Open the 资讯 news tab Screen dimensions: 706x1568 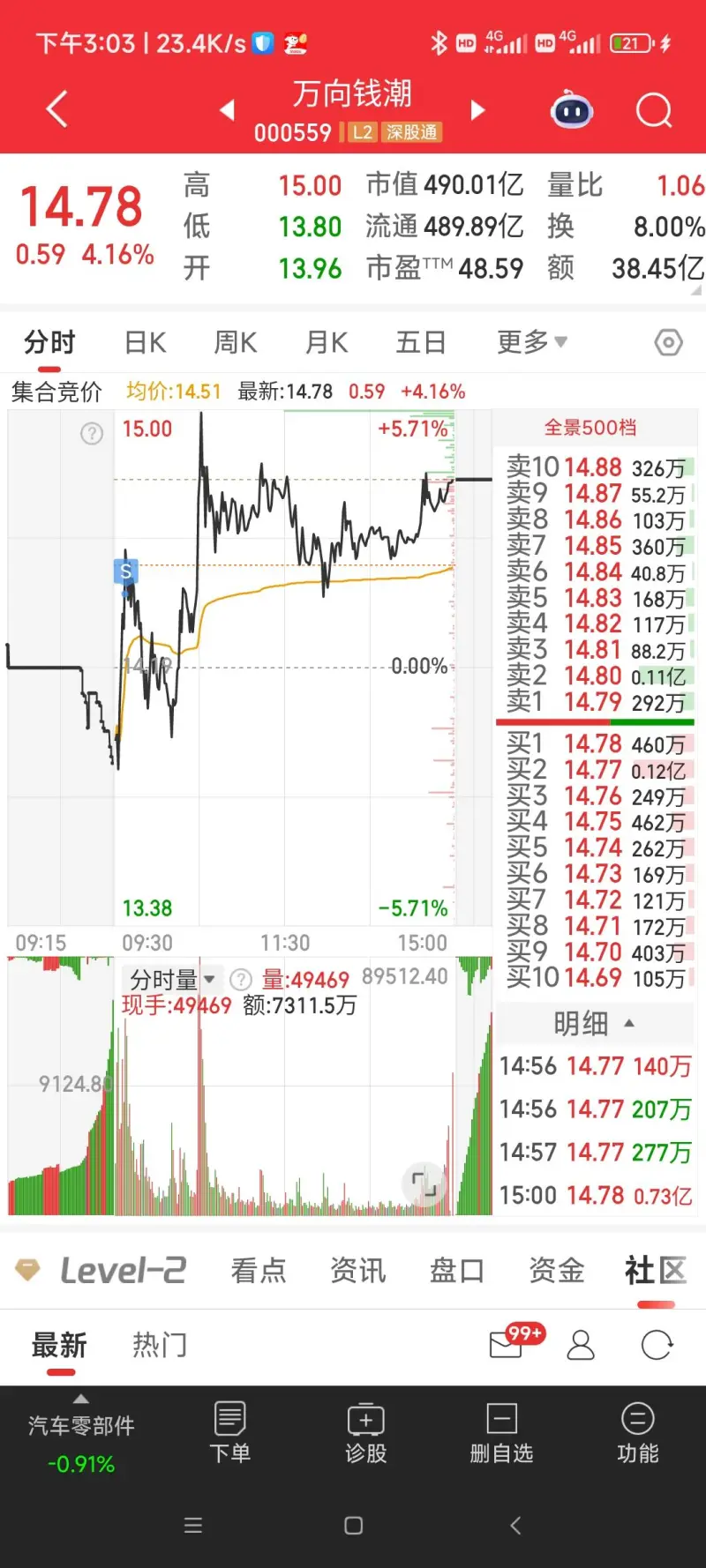coord(357,1271)
